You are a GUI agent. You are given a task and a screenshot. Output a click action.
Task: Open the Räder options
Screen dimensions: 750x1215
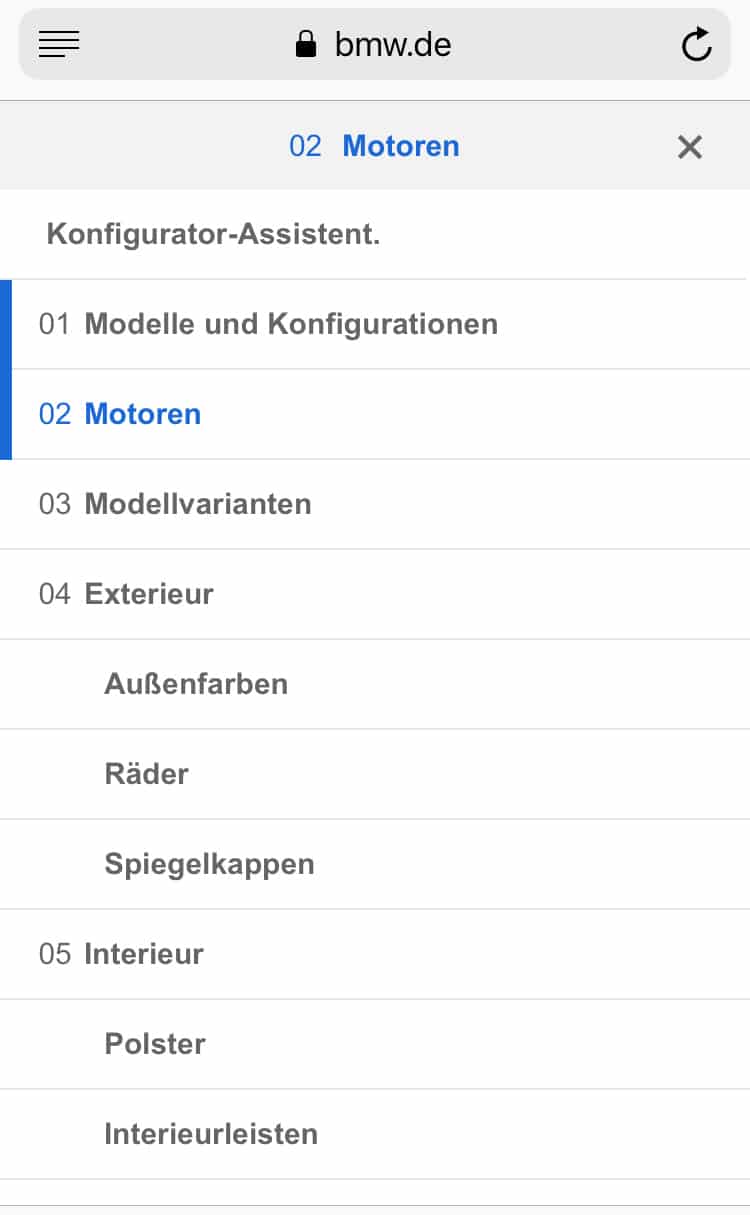[x=375, y=774]
